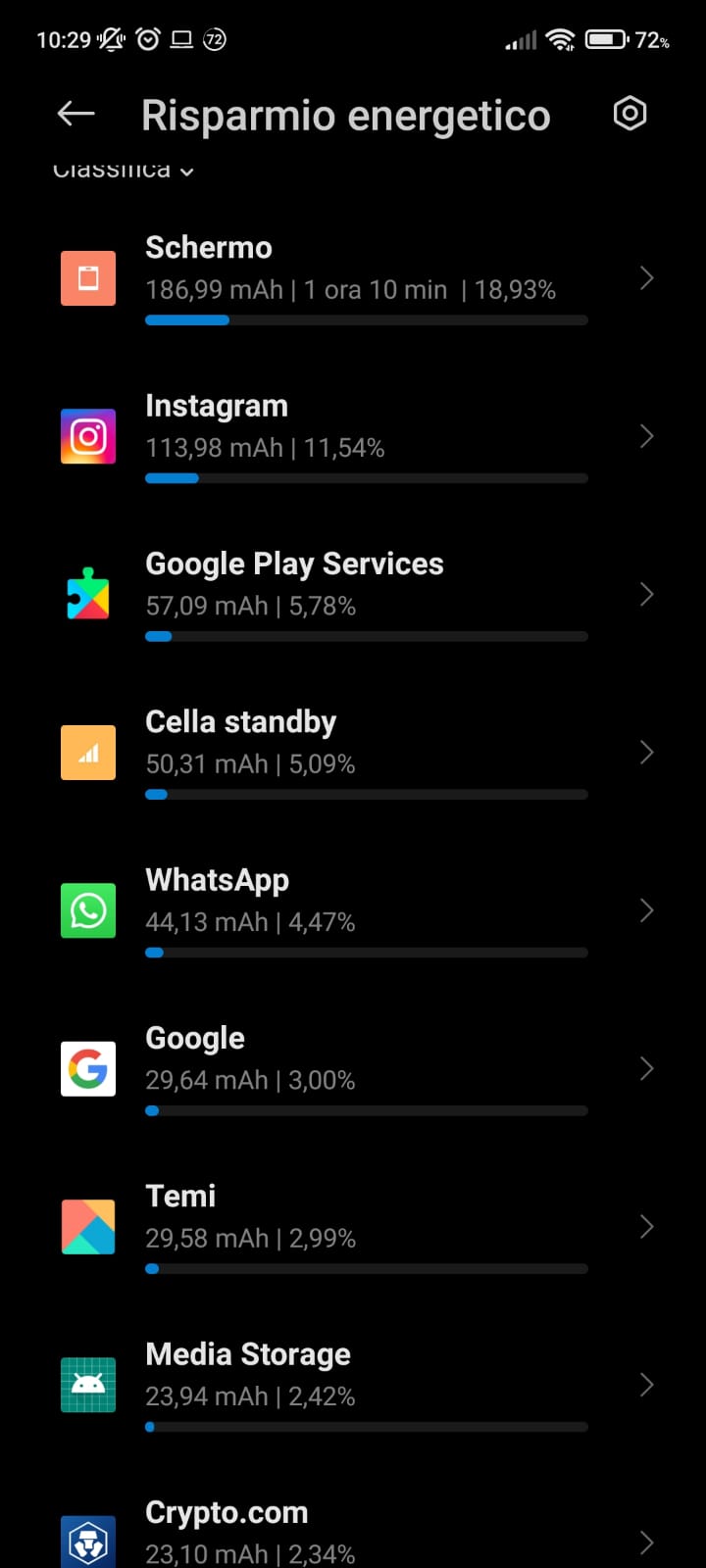This screenshot has height=1568, width=706.
Task: Open Schermo battery usage details
Action: click(x=353, y=278)
